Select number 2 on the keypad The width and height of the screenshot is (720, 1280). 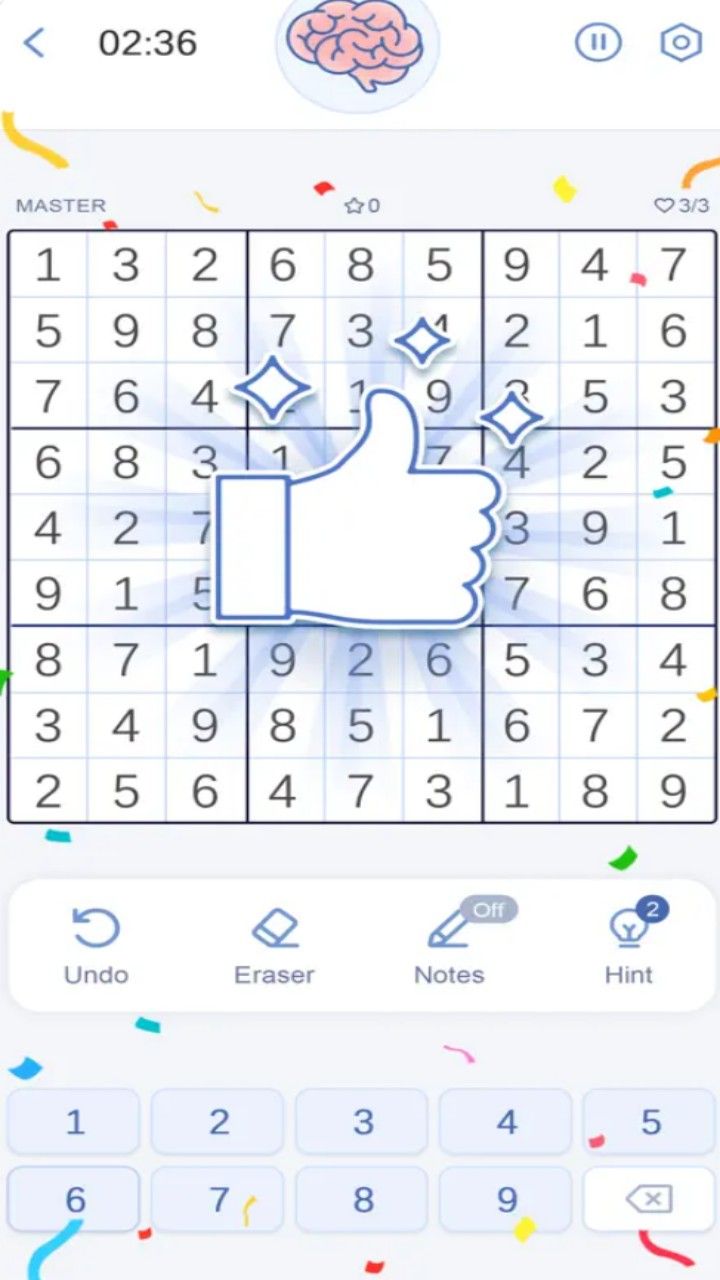[x=219, y=1122]
